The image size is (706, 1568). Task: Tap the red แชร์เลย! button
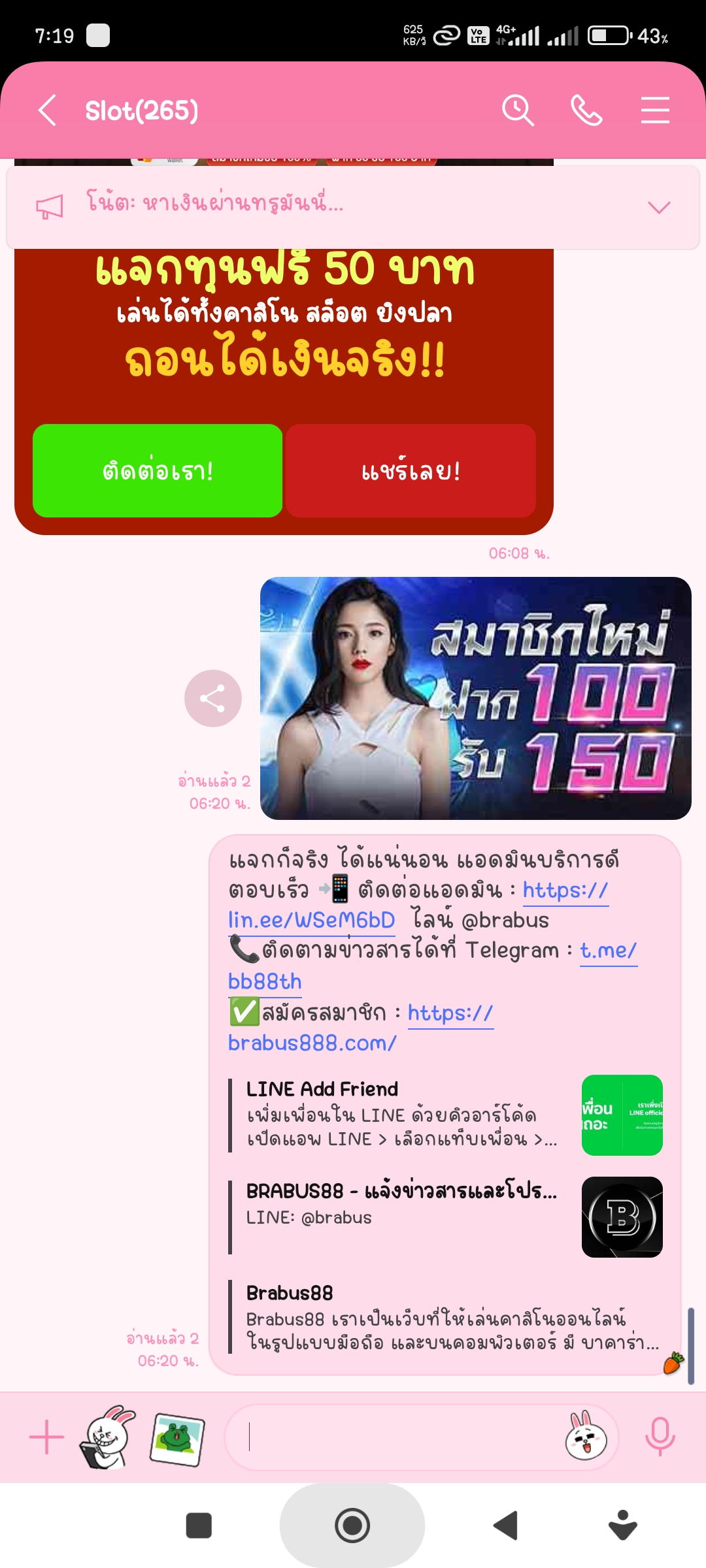pos(411,471)
